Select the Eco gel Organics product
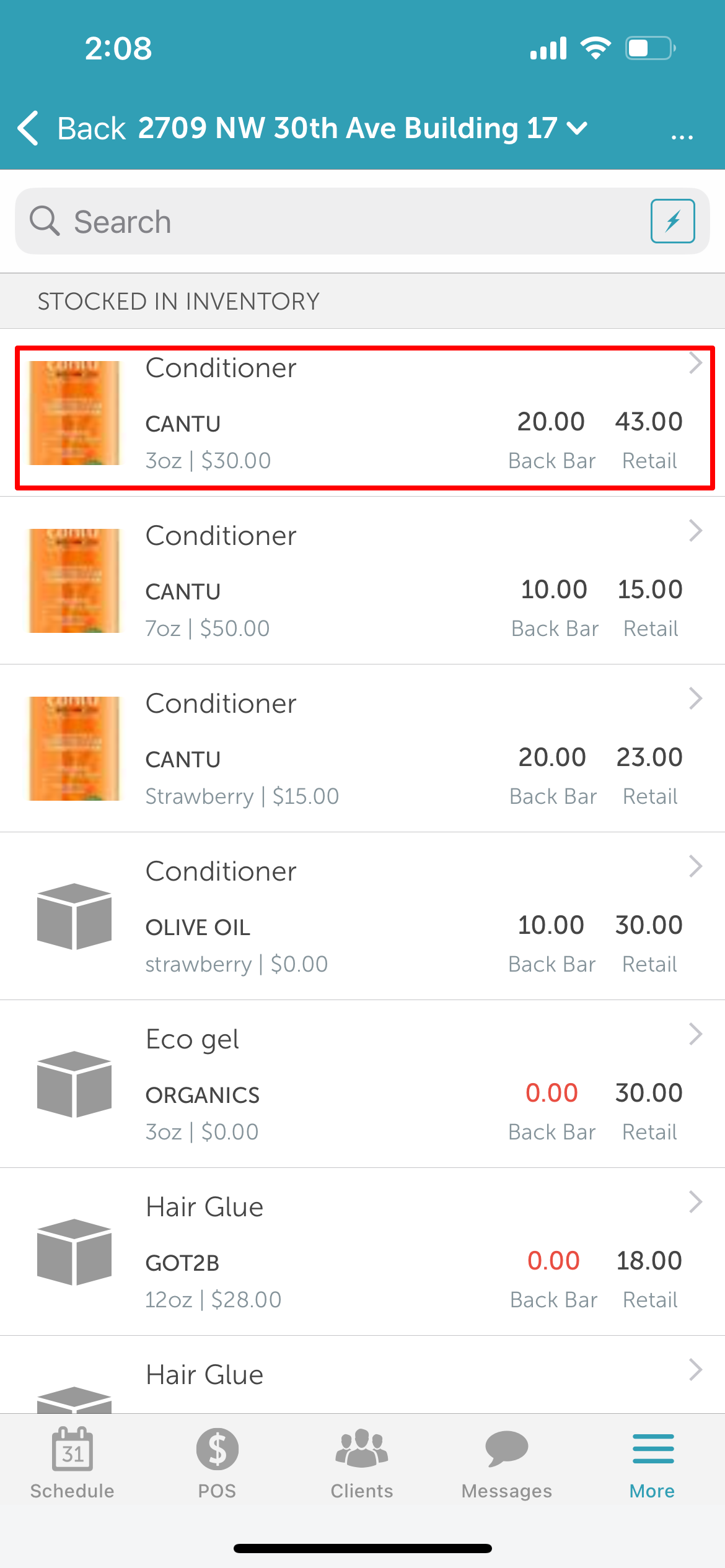Image resolution: width=725 pixels, height=1568 pixels. point(362,1084)
